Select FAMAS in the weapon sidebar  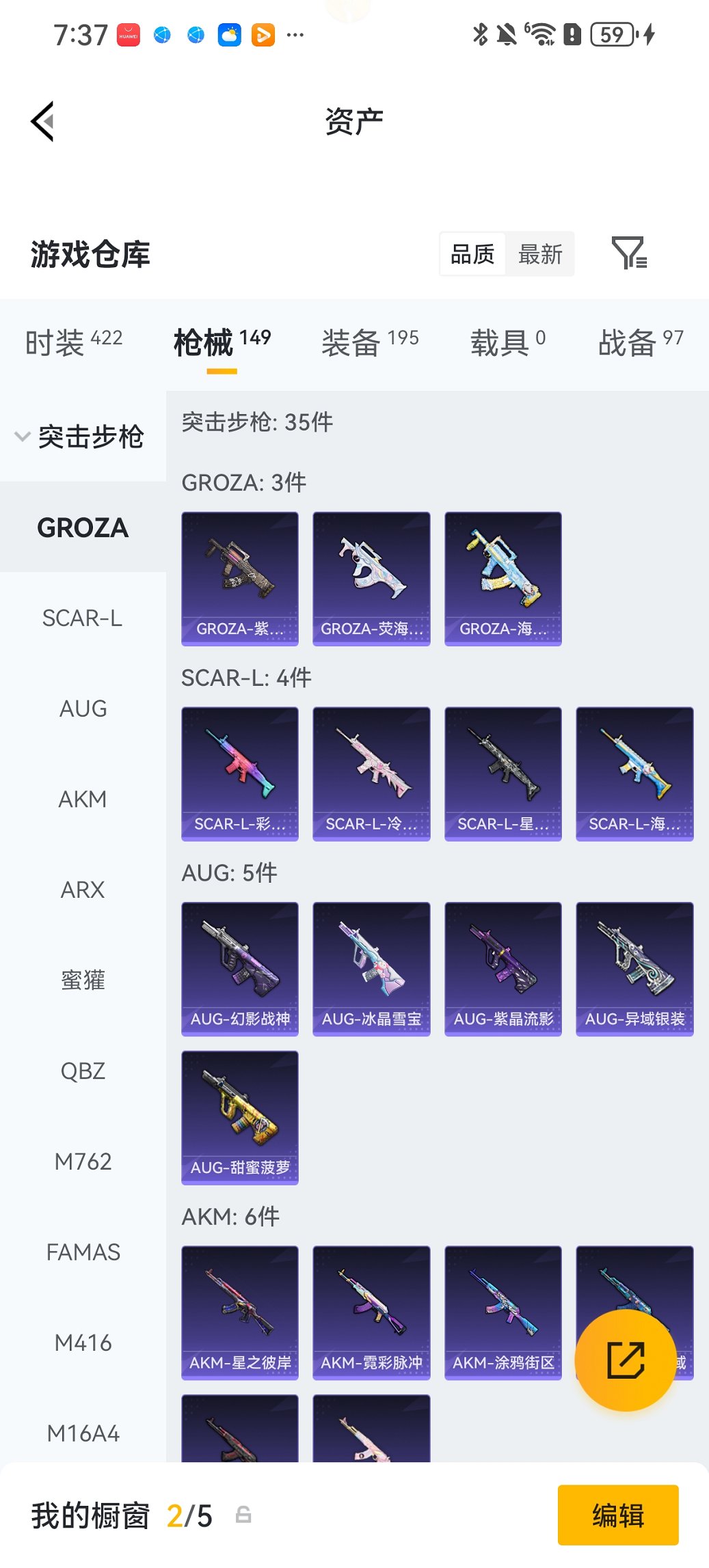(83, 1252)
